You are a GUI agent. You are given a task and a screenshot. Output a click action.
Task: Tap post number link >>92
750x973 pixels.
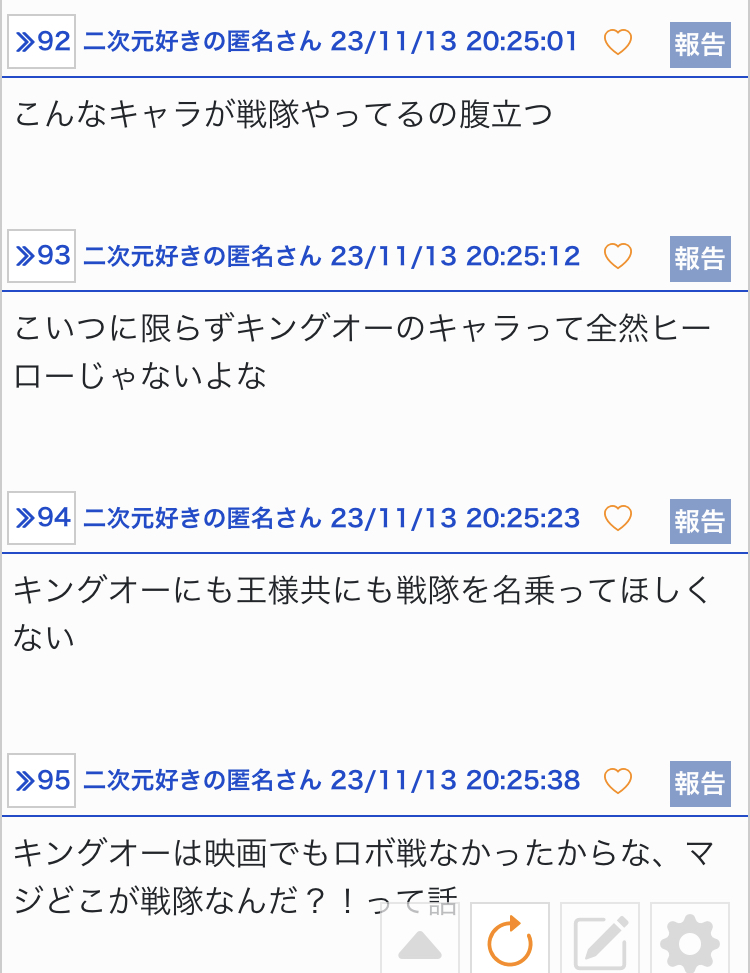pos(42,43)
